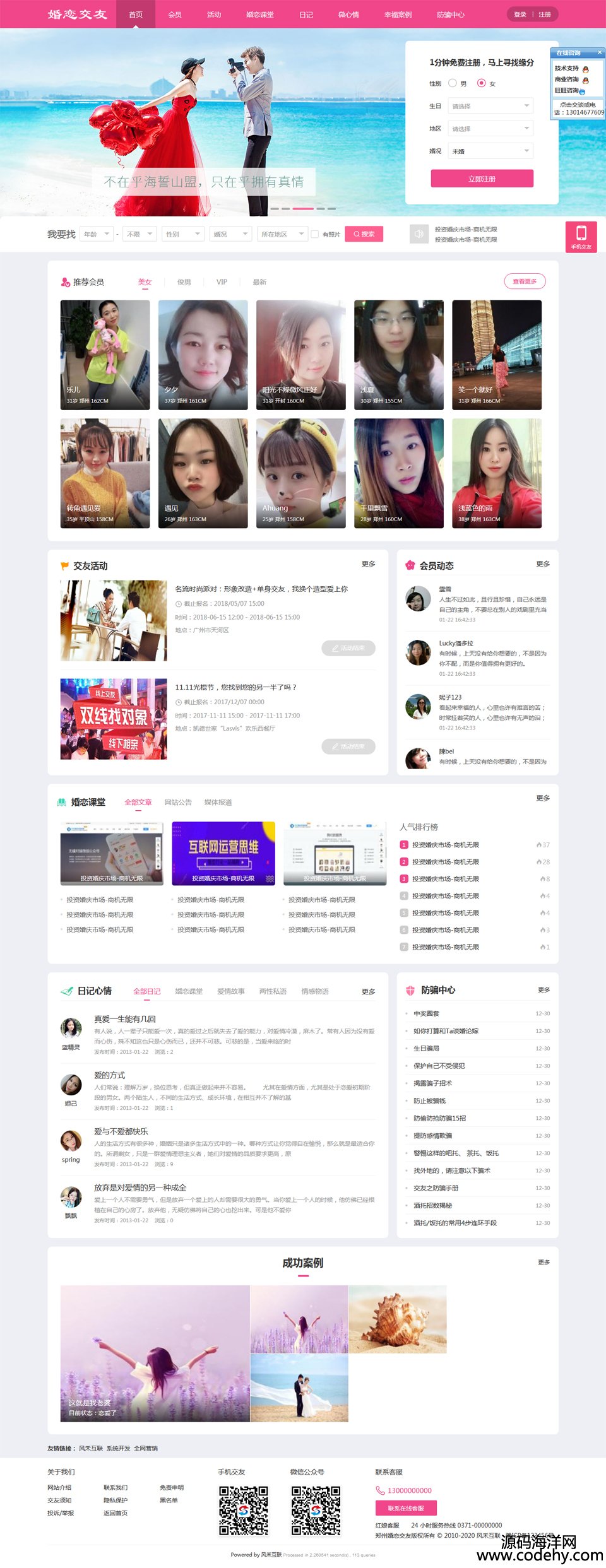
Task: Tap the pink 搜索 button
Action: (x=364, y=234)
